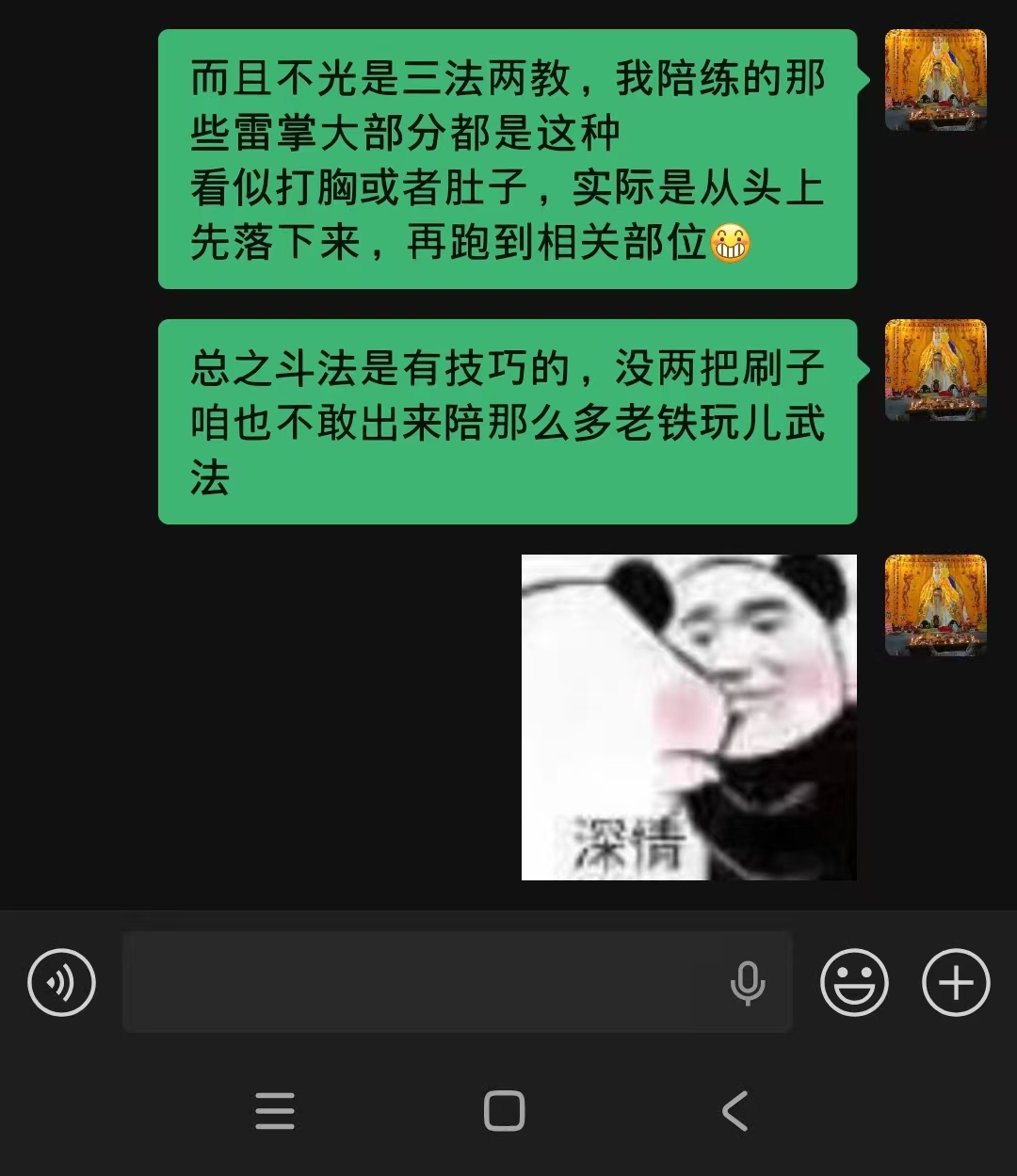Open the emoji sticker panel
This screenshot has width=1017, height=1176.
[854, 982]
